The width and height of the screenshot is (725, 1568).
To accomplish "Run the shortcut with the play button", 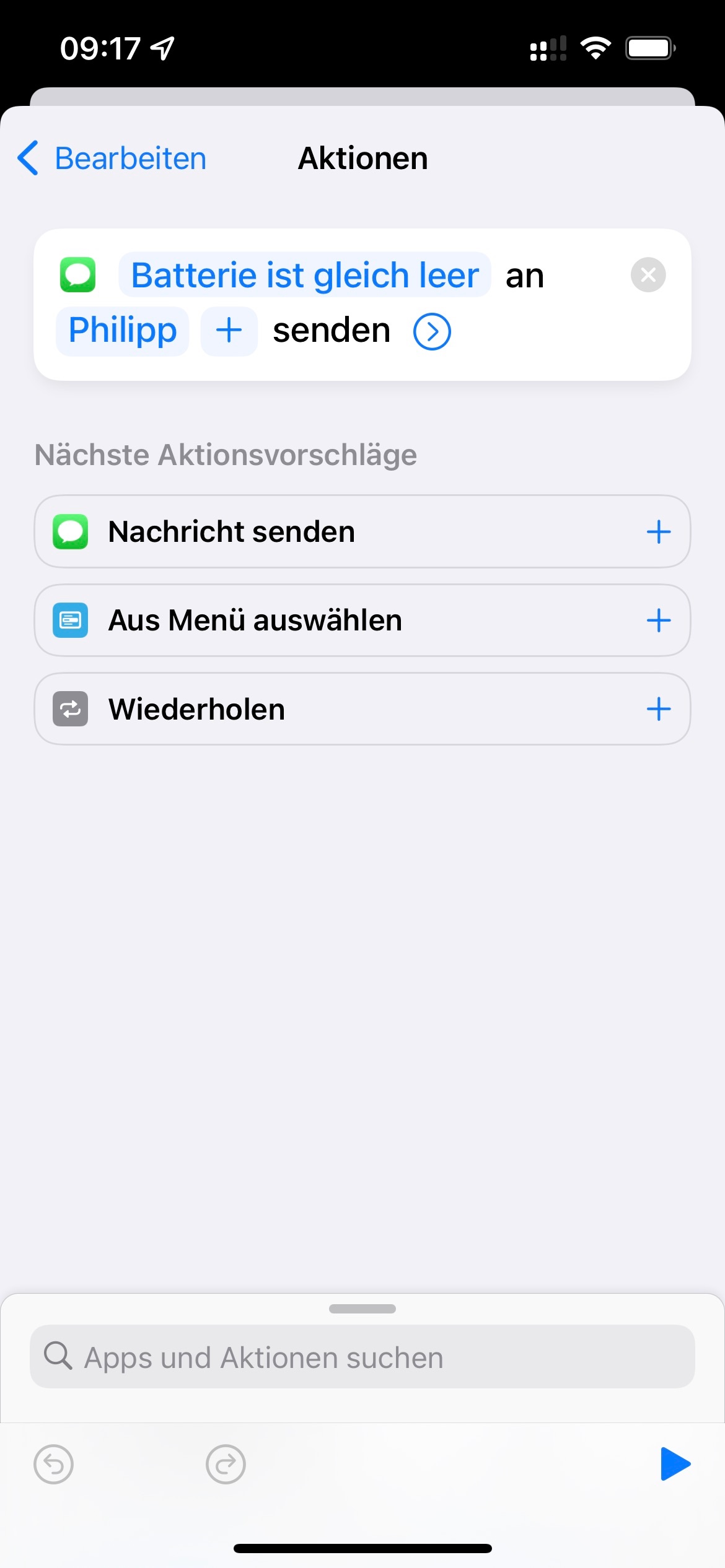I will tap(675, 1465).
